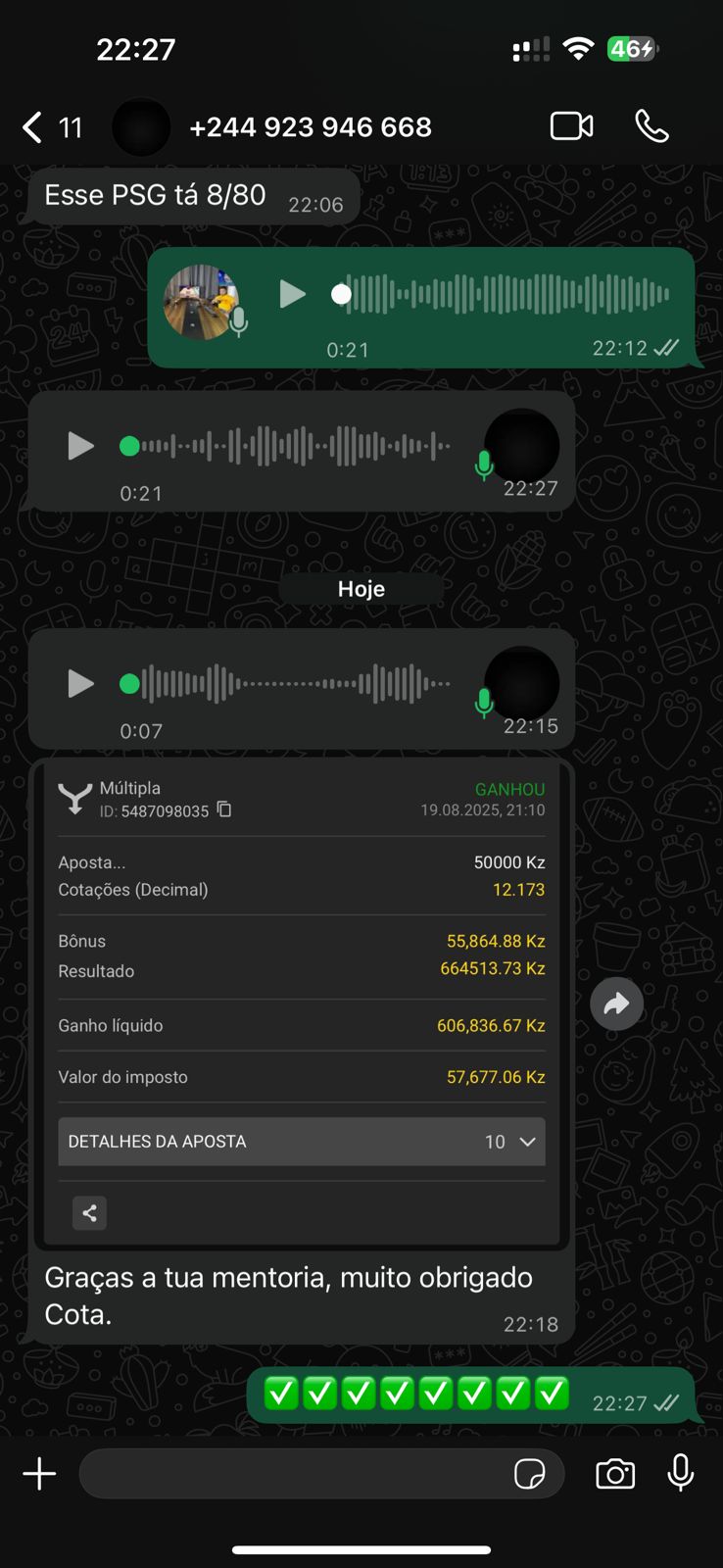Play the sent voice message from 22:12
Viewport: 723px width, 1568px height.
pos(292,294)
